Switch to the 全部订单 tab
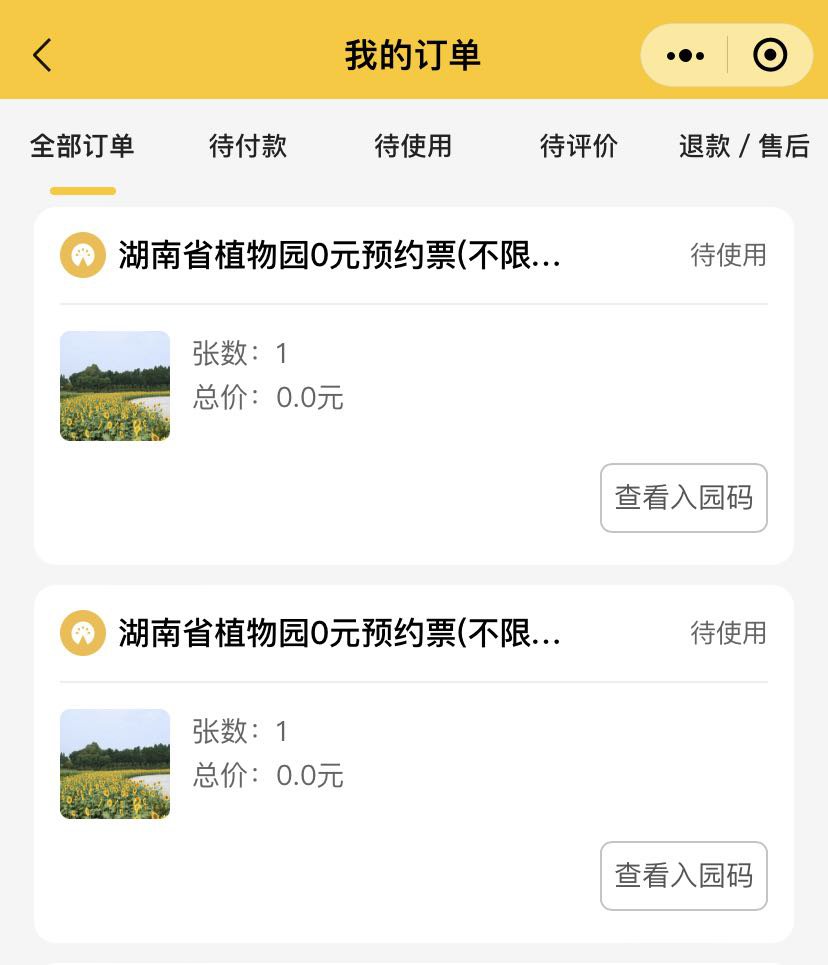Viewport: 828px width, 965px height. click(82, 146)
